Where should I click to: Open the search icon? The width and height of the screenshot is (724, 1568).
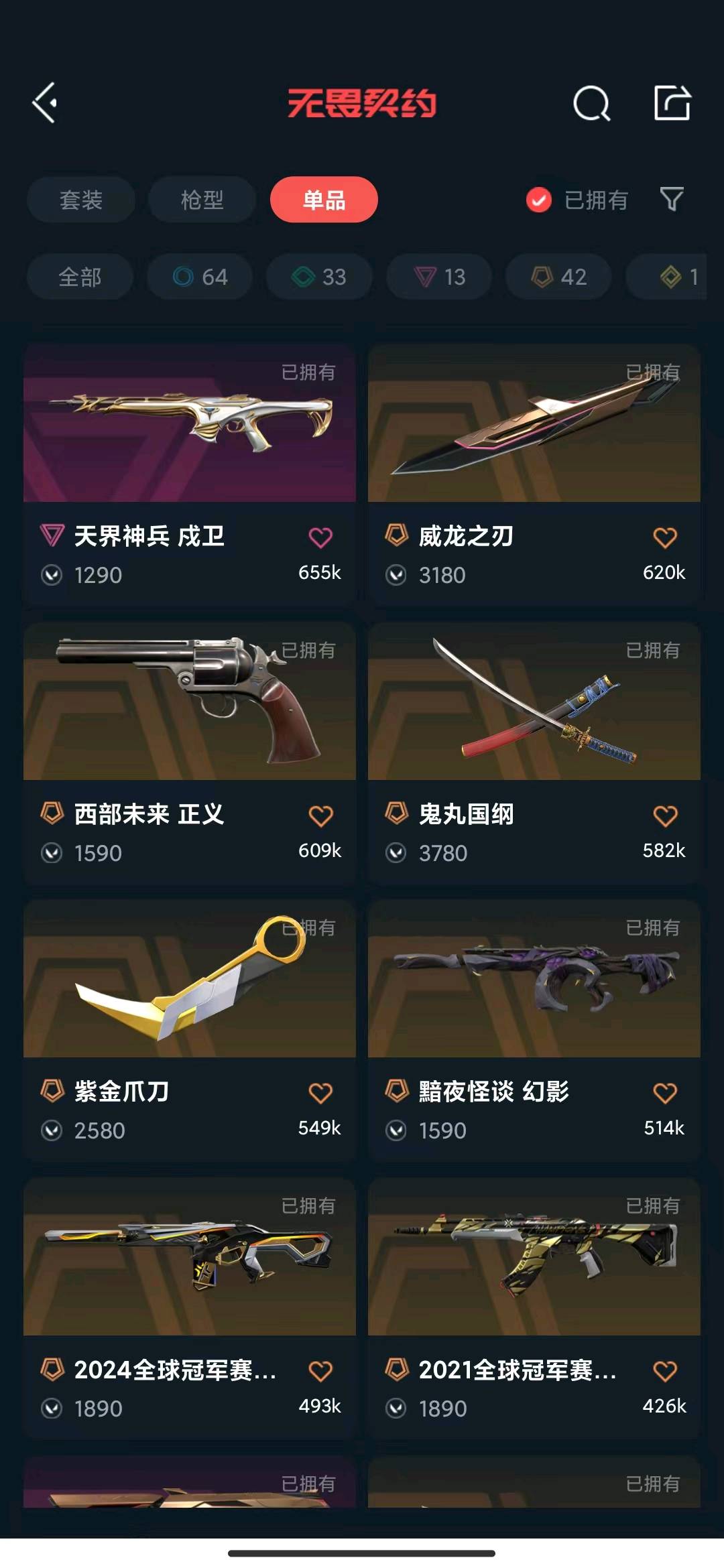coord(591,103)
